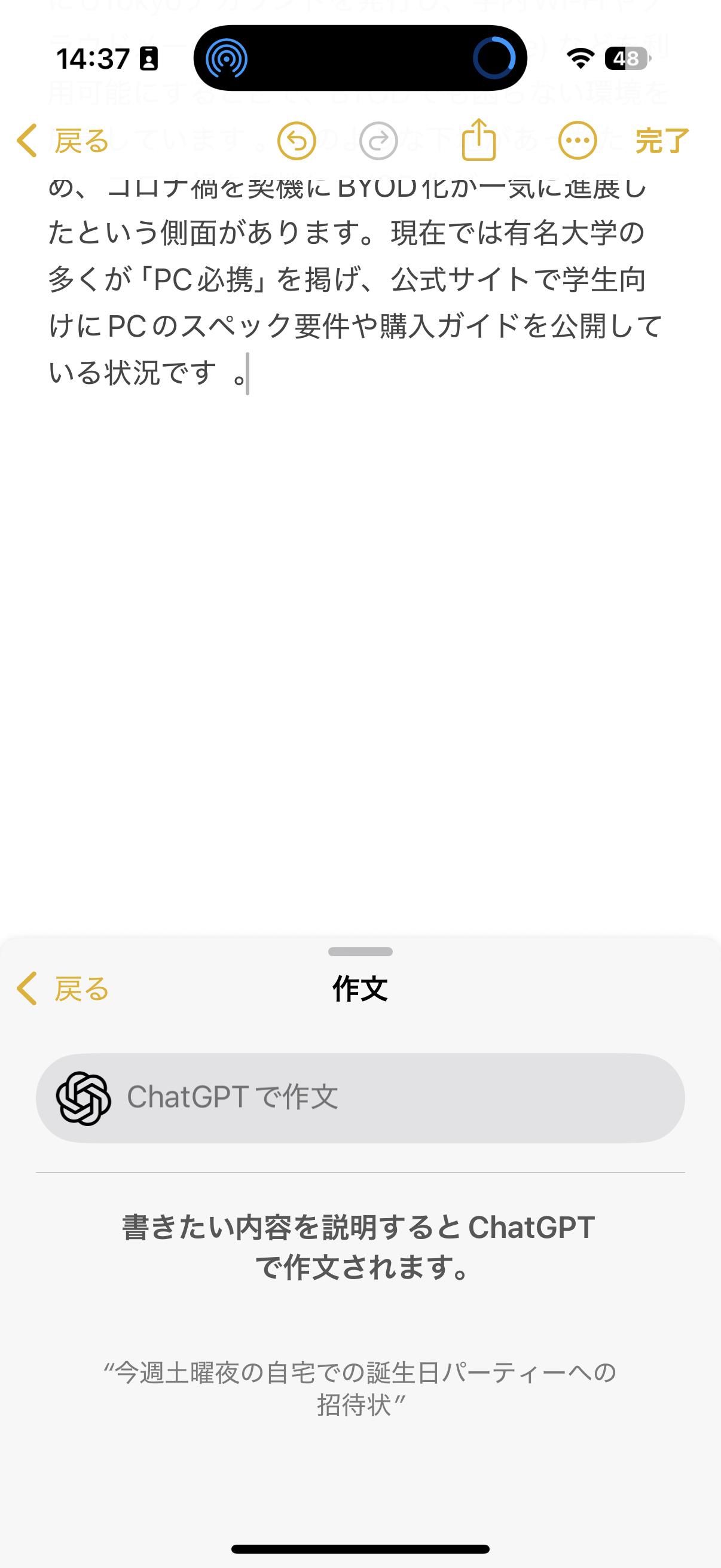Viewport: 721px width, 1568px height.
Task: Tap the 作文 sheet title
Action: [360, 986]
